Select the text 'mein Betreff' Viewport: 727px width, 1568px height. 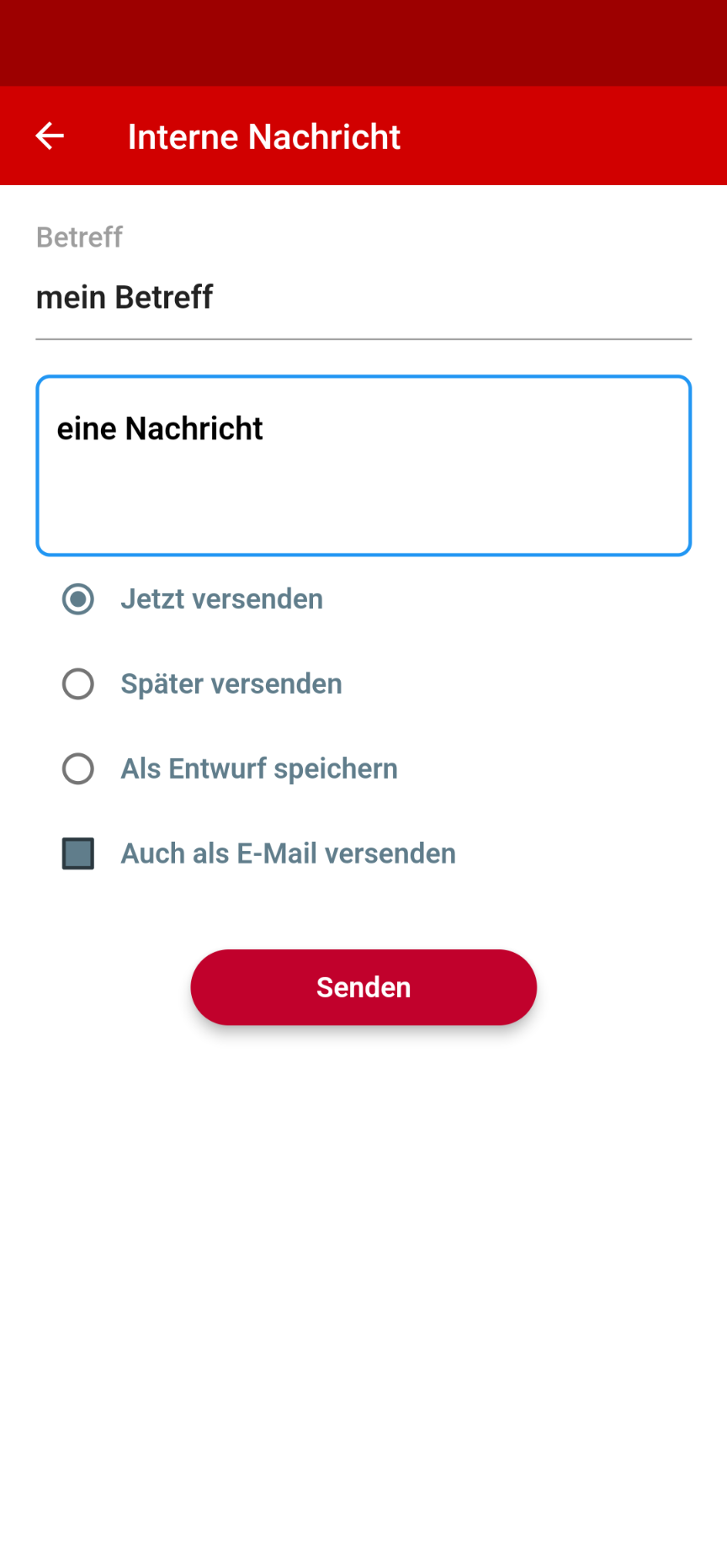[124, 297]
